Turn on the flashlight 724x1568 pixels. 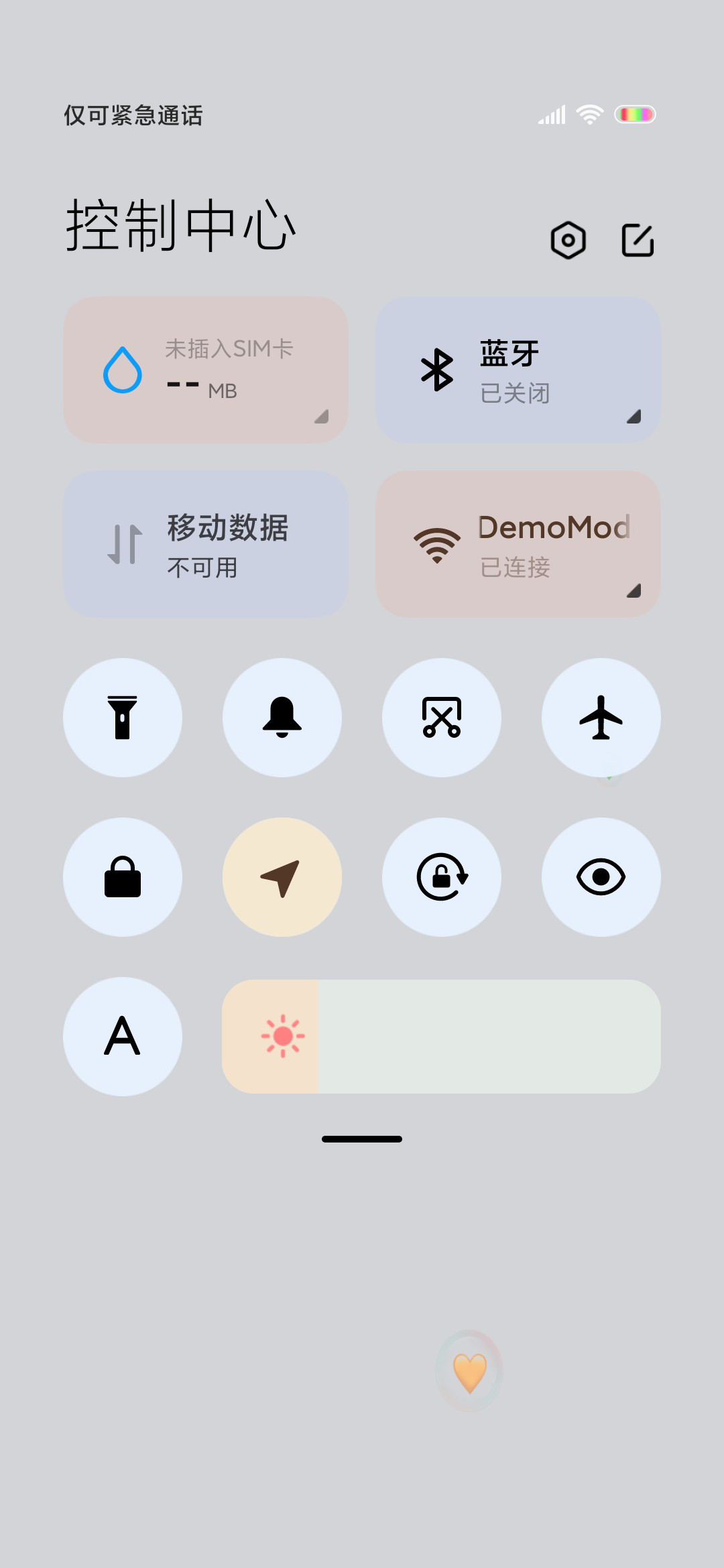123,718
